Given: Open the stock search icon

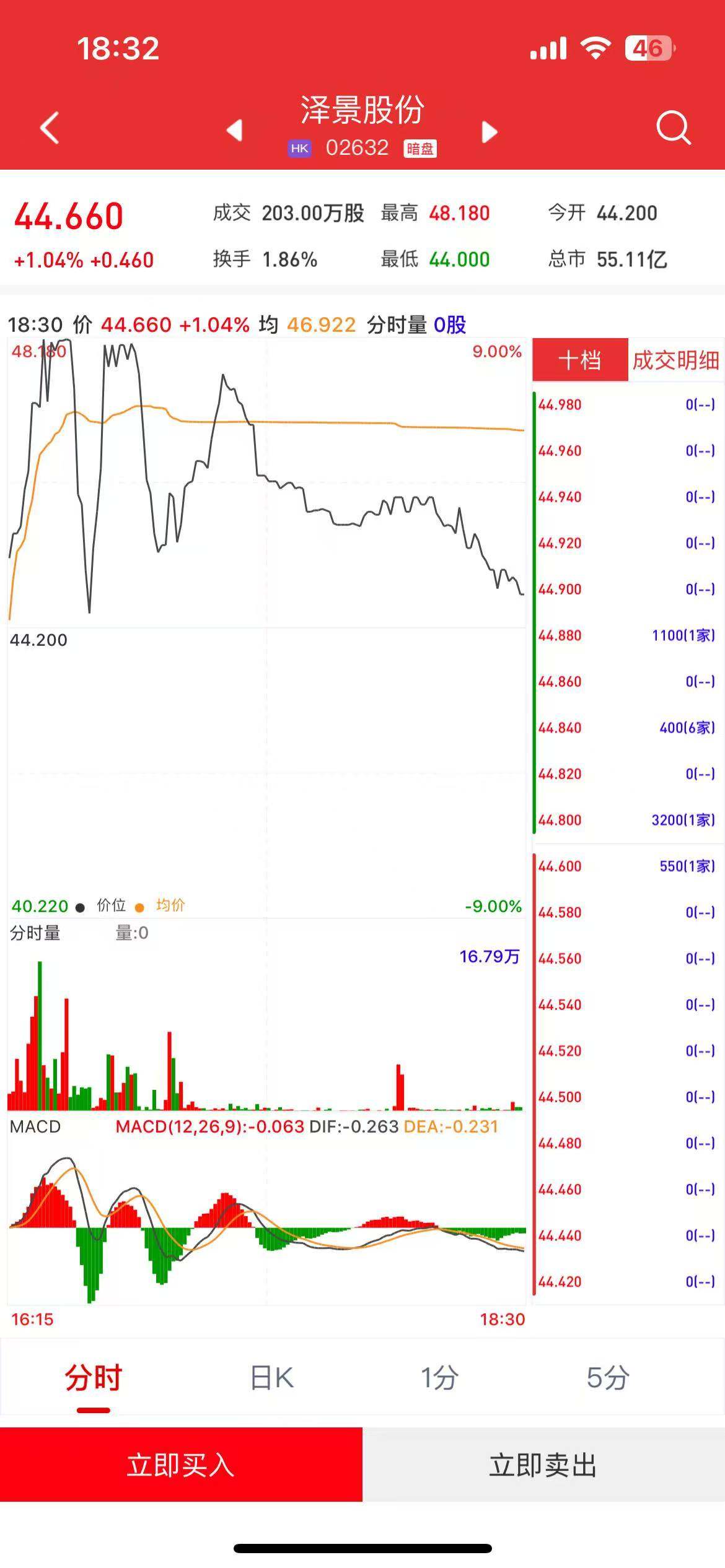Looking at the screenshot, I should pyautogui.click(x=673, y=128).
